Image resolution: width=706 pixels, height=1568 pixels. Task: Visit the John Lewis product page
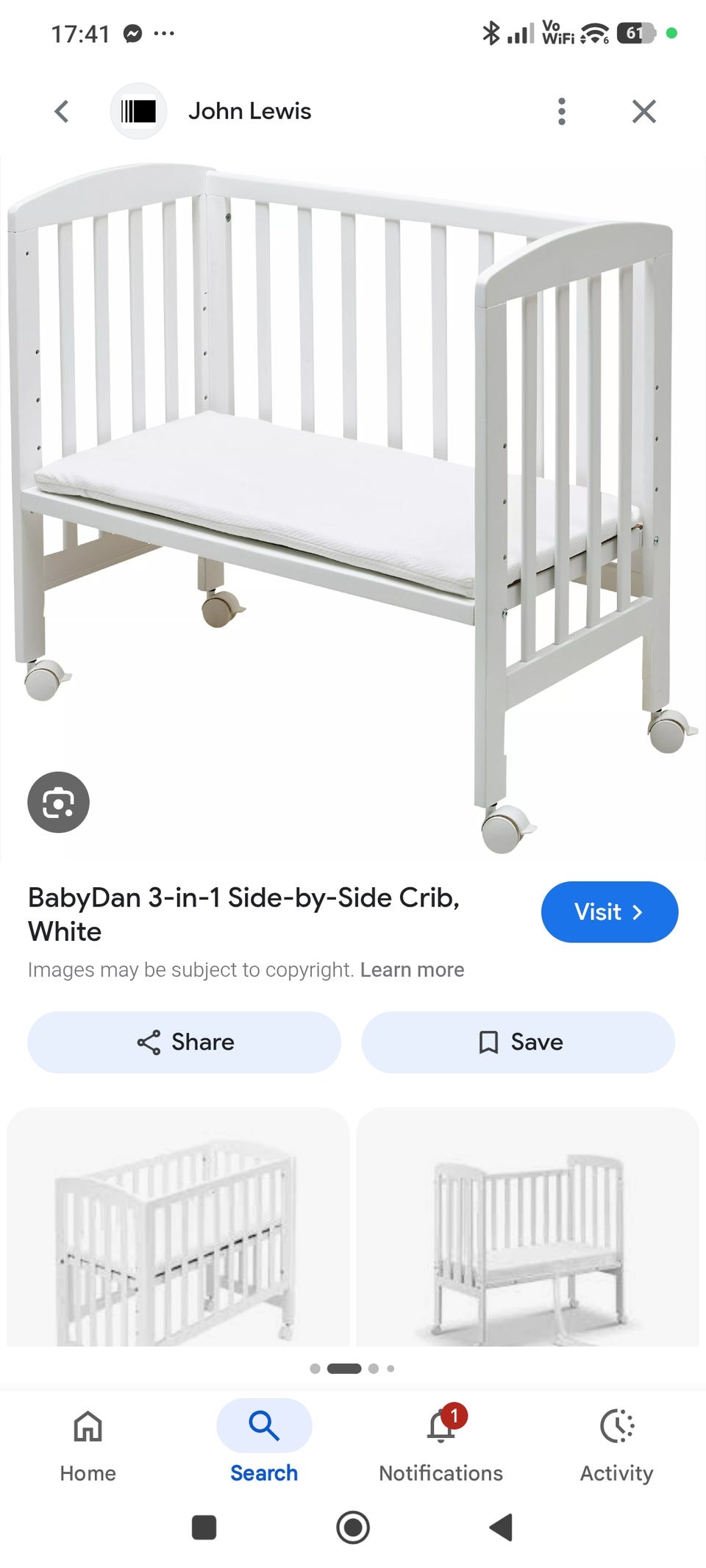(610, 912)
